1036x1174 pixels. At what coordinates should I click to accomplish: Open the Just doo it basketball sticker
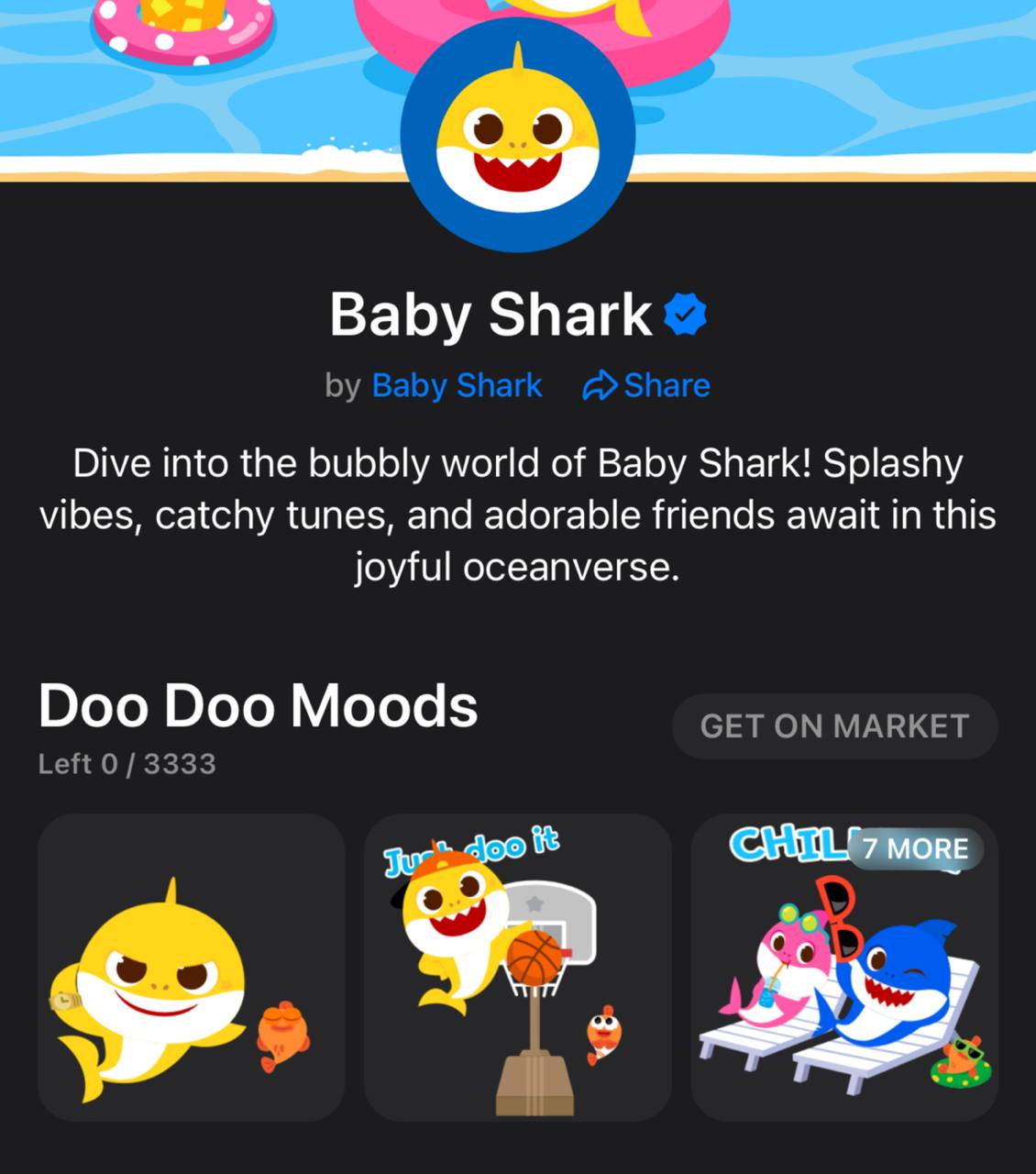517,968
